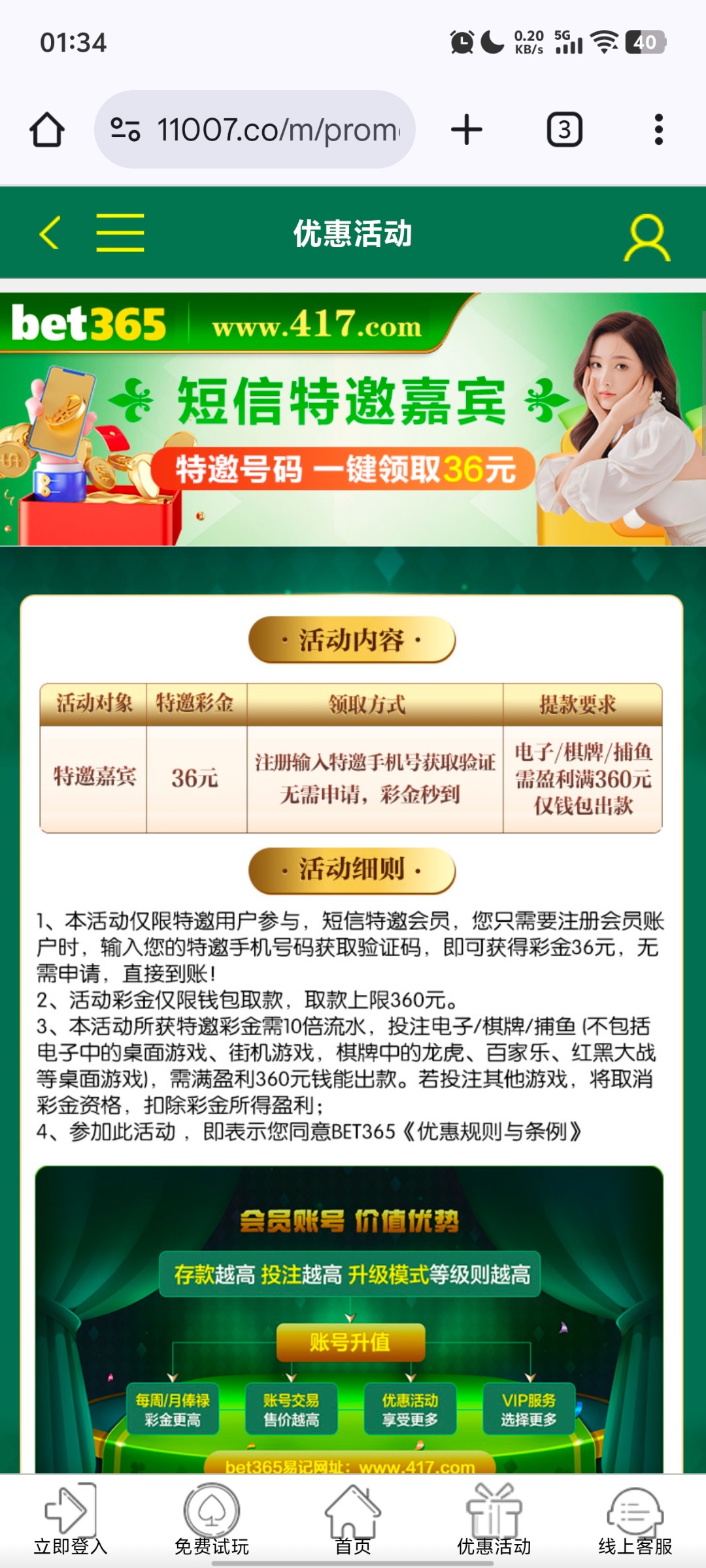Go to the browser home page
The width and height of the screenshot is (706, 1568).
(47, 129)
